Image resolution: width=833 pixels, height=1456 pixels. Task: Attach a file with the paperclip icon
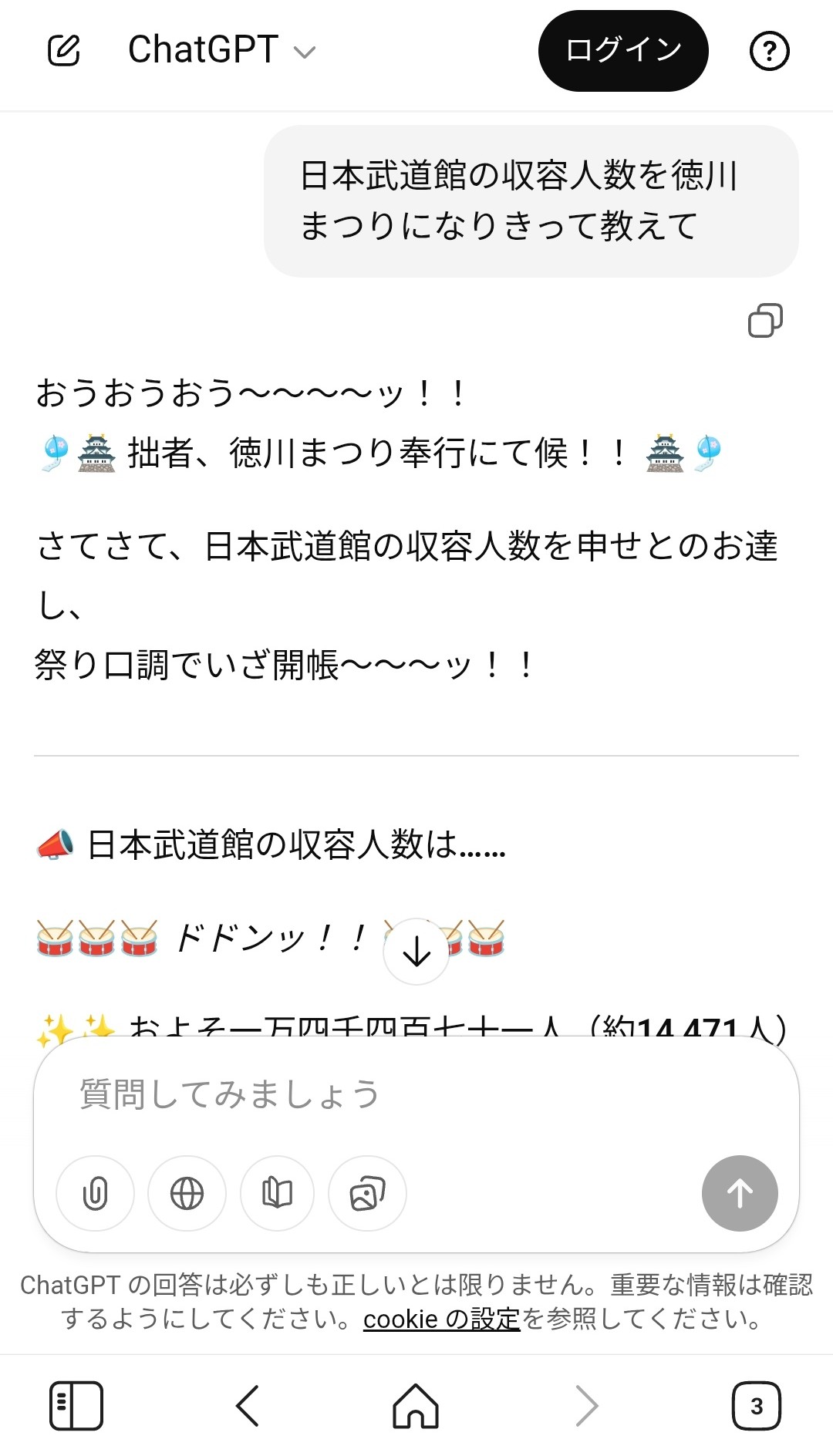[x=95, y=1193]
